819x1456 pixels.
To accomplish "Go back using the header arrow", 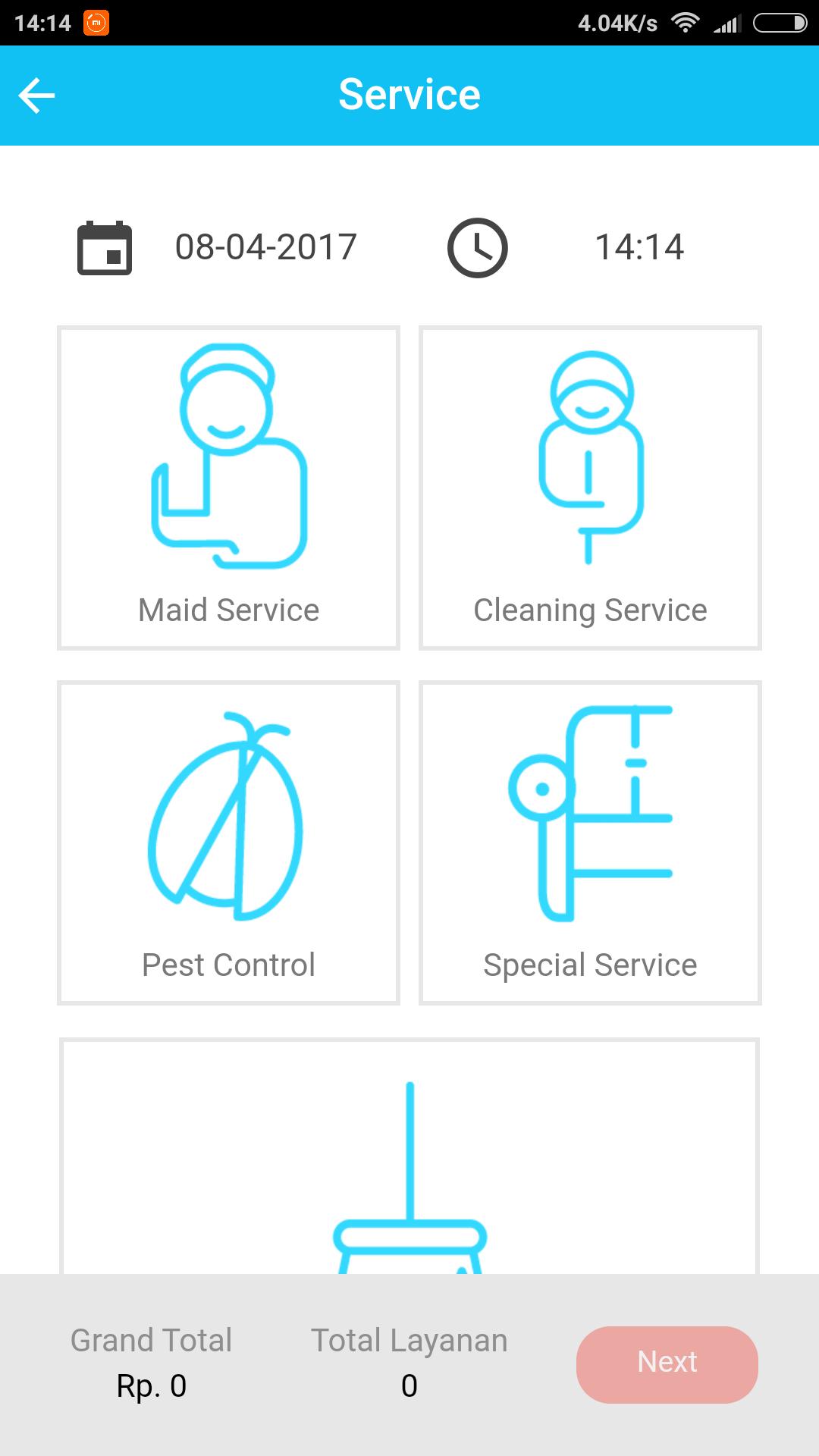I will (36, 96).
